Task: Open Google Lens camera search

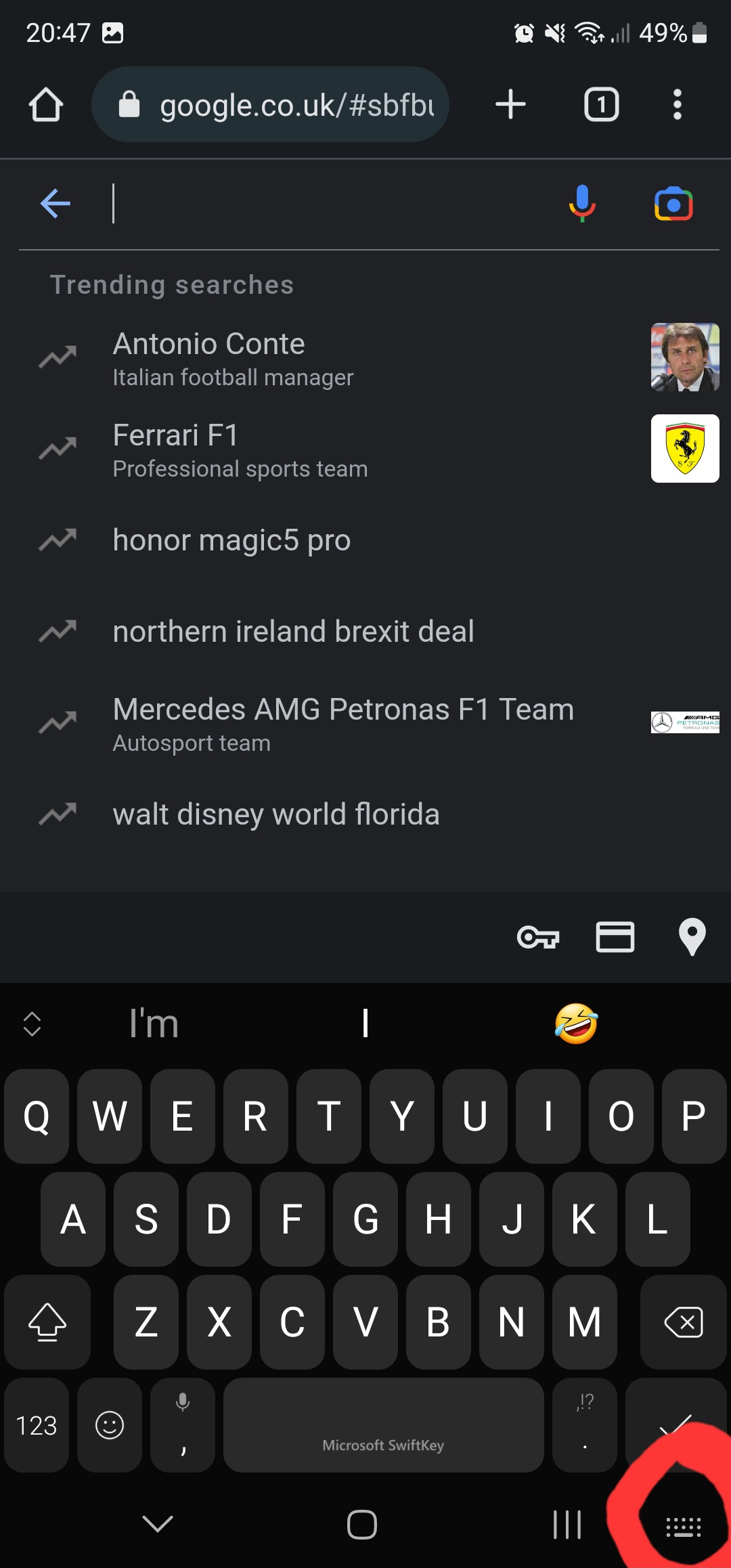Action: (673, 204)
